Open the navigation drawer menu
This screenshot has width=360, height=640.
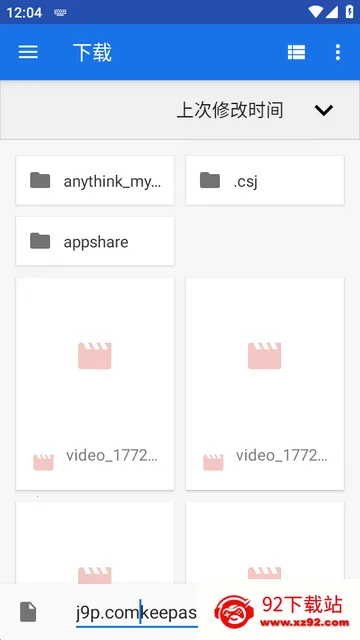[x=28, y=52]
